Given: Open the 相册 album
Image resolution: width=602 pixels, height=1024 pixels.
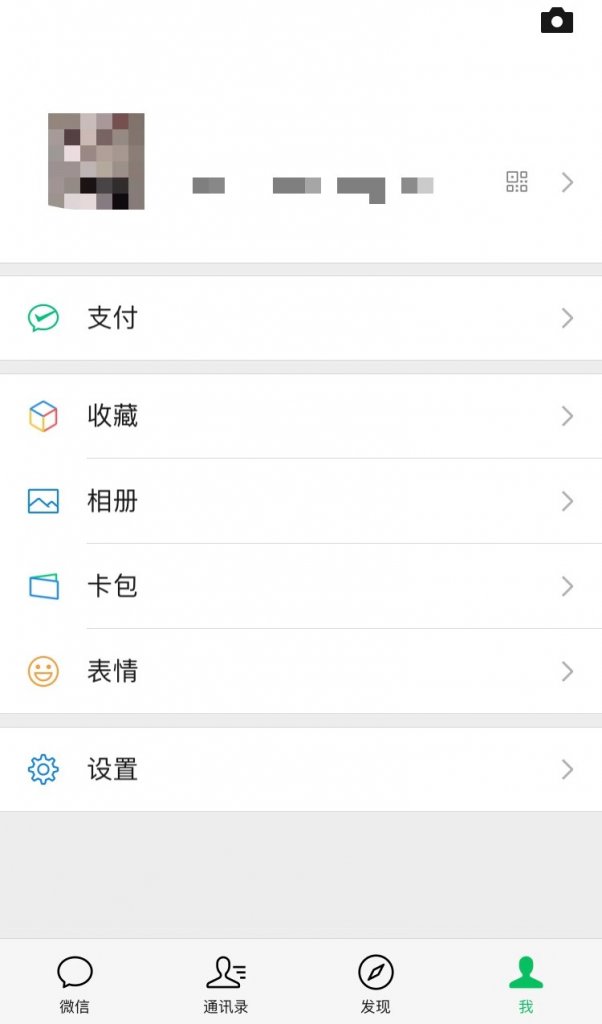Looking at the screenshot, I should (x=300, y=501).
